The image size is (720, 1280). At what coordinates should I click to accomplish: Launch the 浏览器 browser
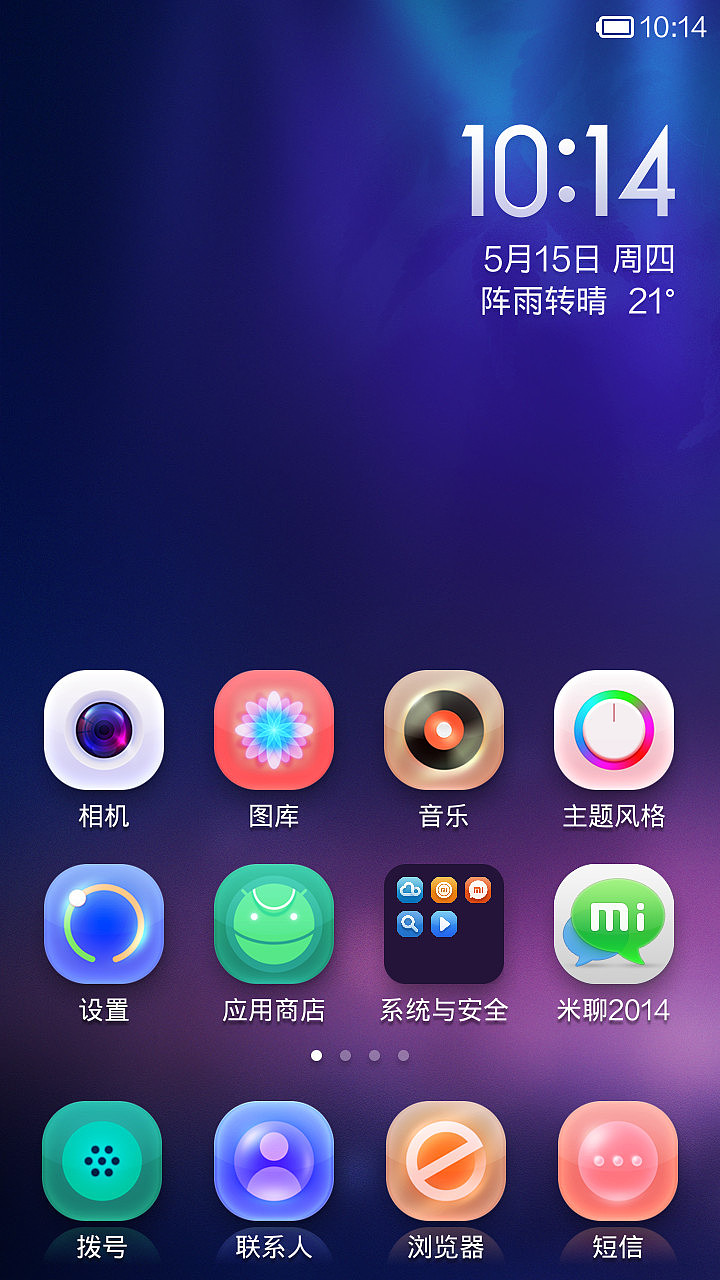(446, 1161)
